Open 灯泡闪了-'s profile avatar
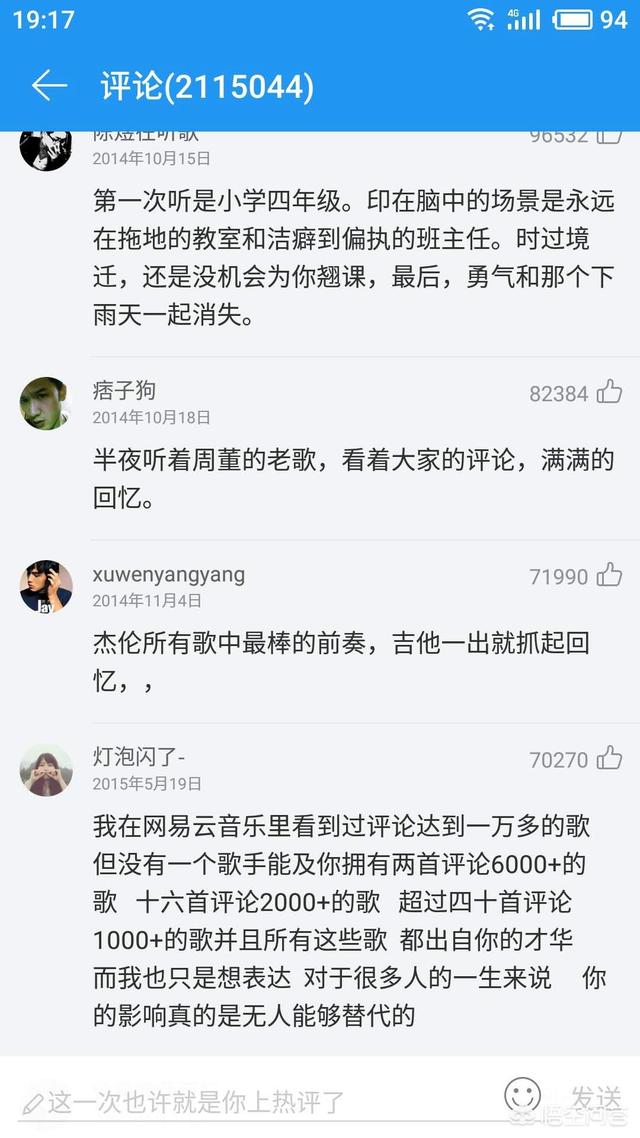This screenshot has width=640, height=1138. [x=46, y=770]
